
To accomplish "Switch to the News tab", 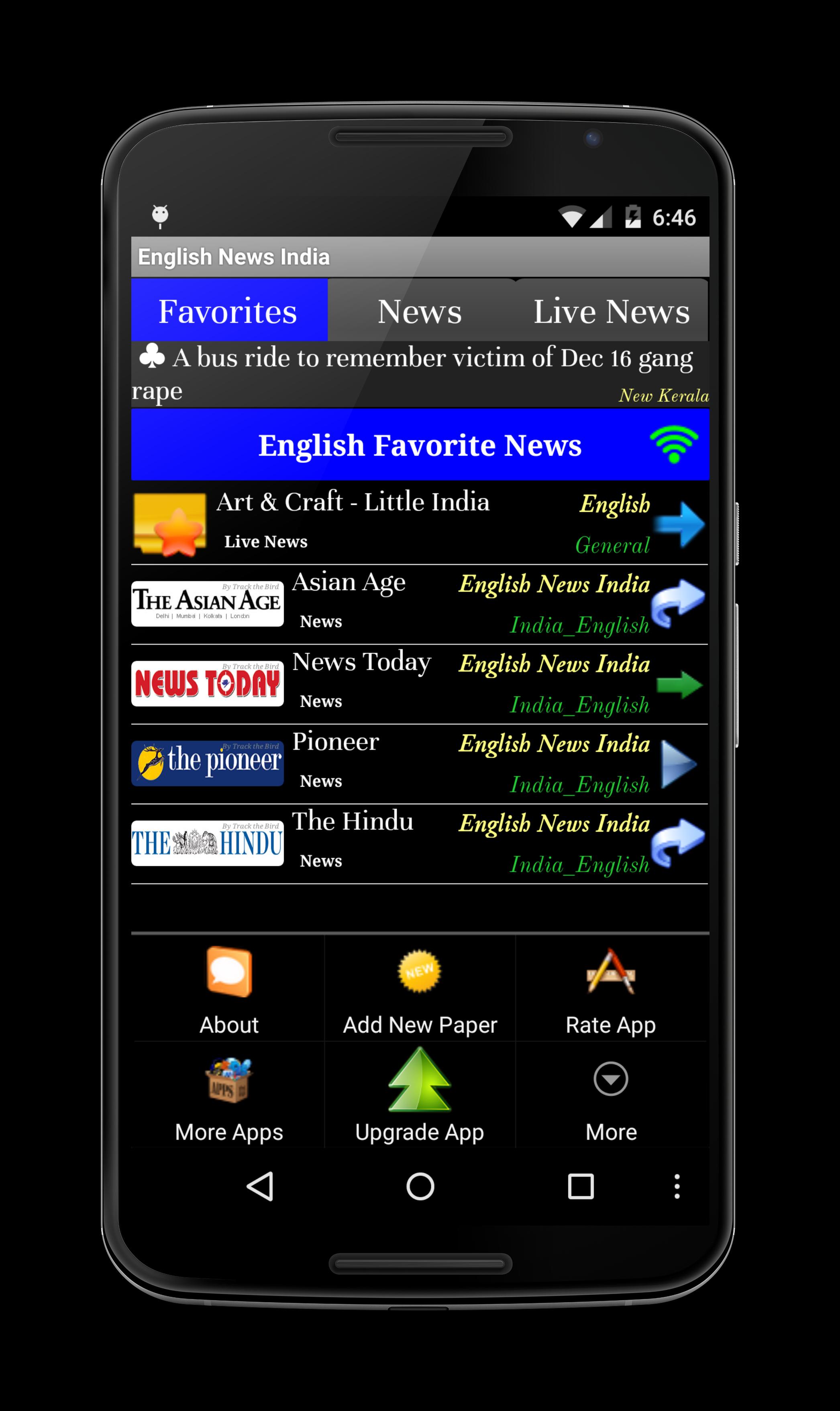I will [420, 311].
